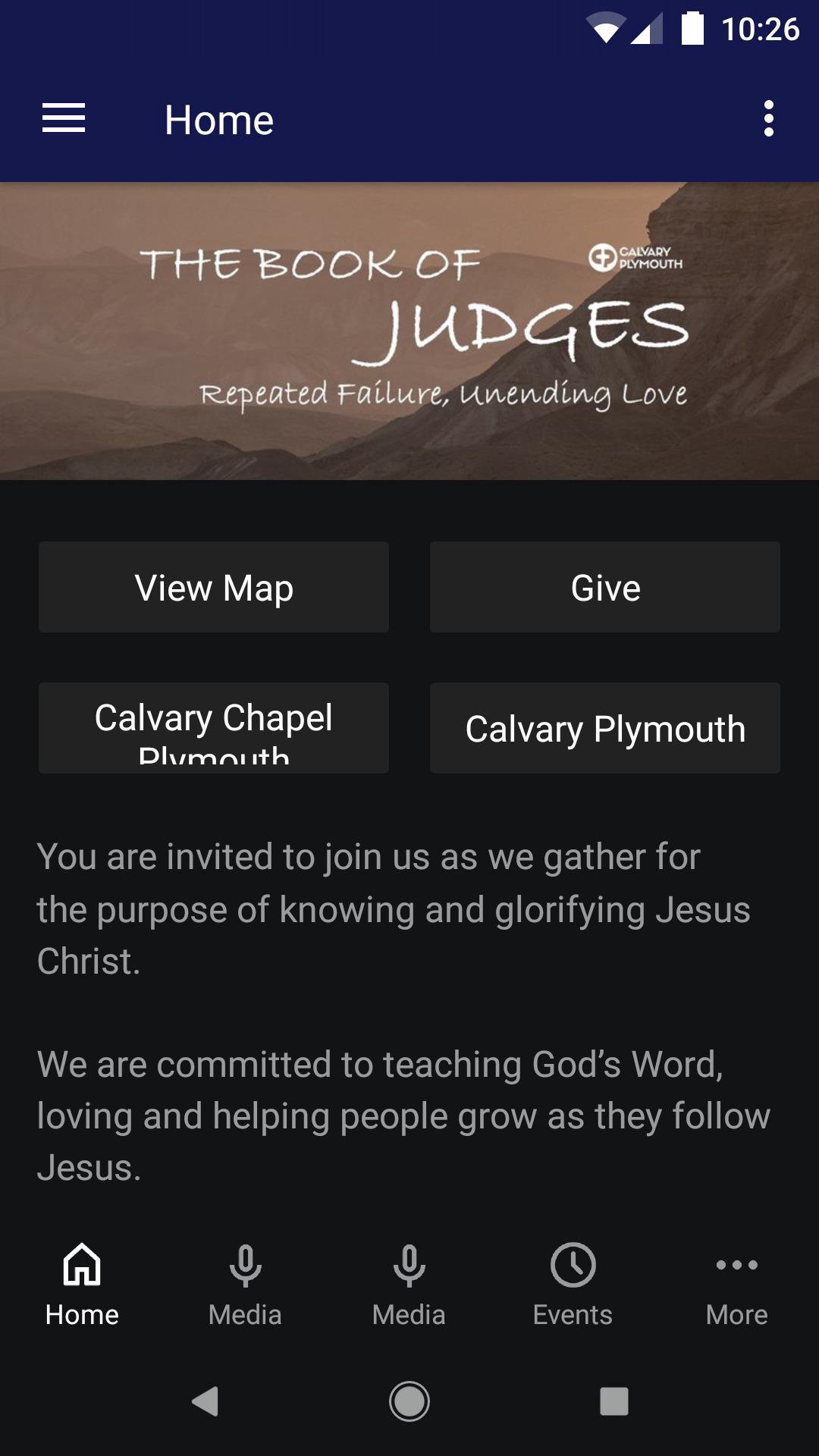The height and width of the screenshot is (1456, 819).
Task: Go back using the system back button
Action: pyautogui.click(x=205, y=1401)
